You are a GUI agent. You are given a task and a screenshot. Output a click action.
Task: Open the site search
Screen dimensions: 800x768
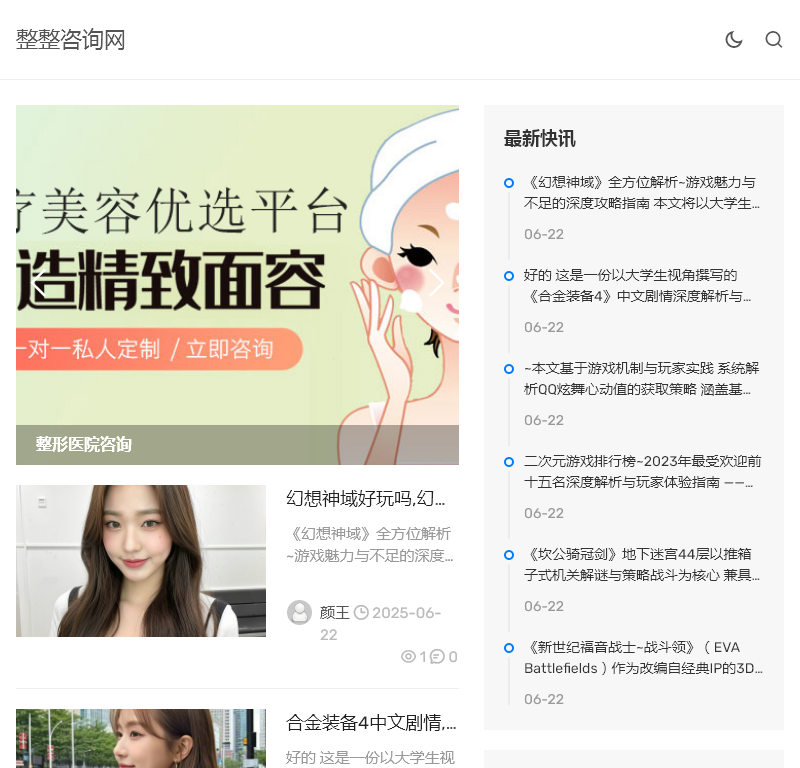click(x=774, y=40)
